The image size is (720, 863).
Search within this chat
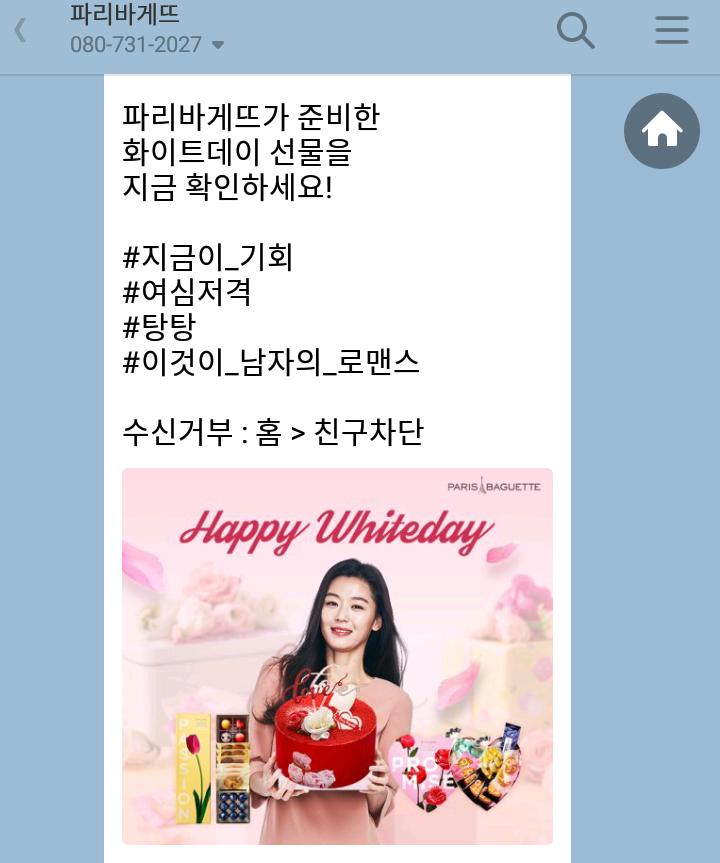click(x=575, y=30)
